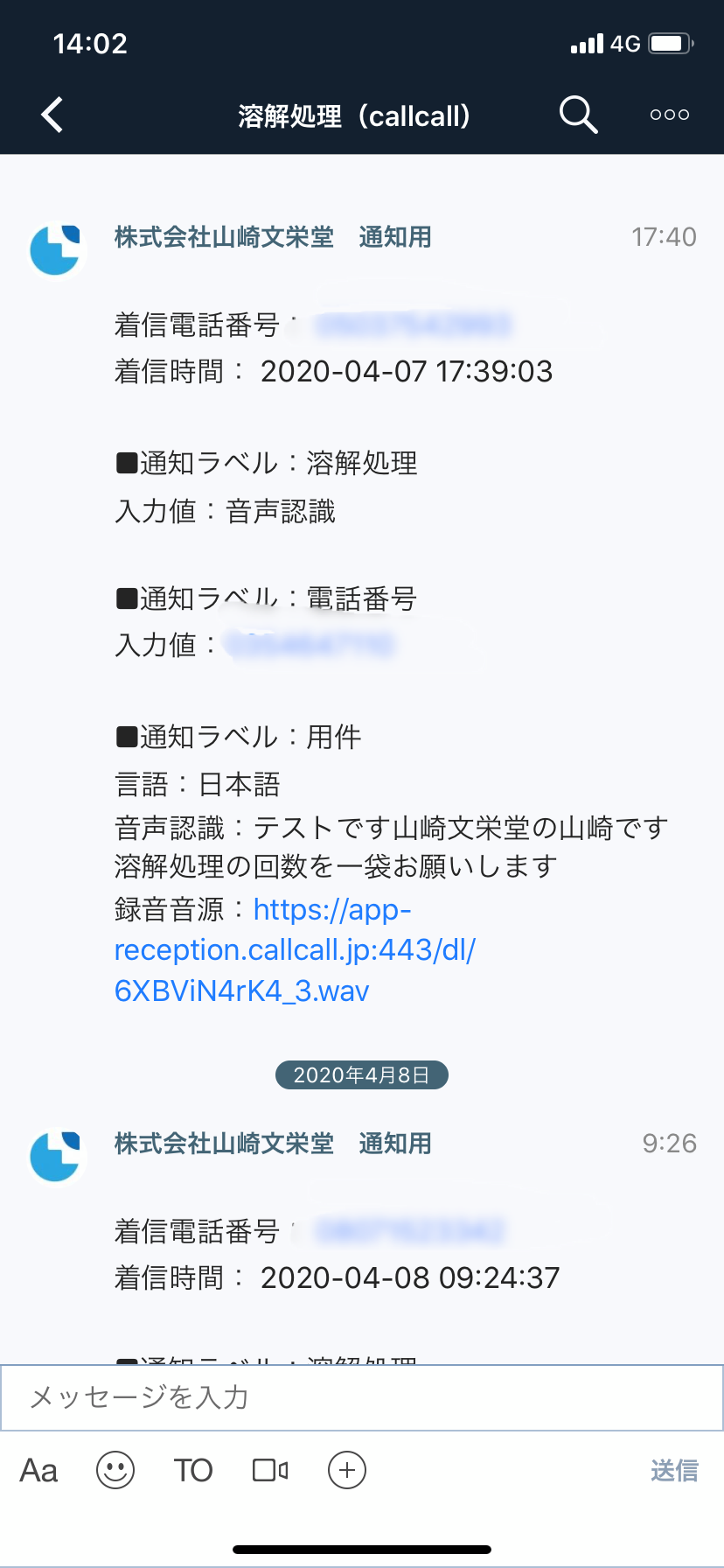
Task: Open search in this chat room
Action: click(578, 115)
